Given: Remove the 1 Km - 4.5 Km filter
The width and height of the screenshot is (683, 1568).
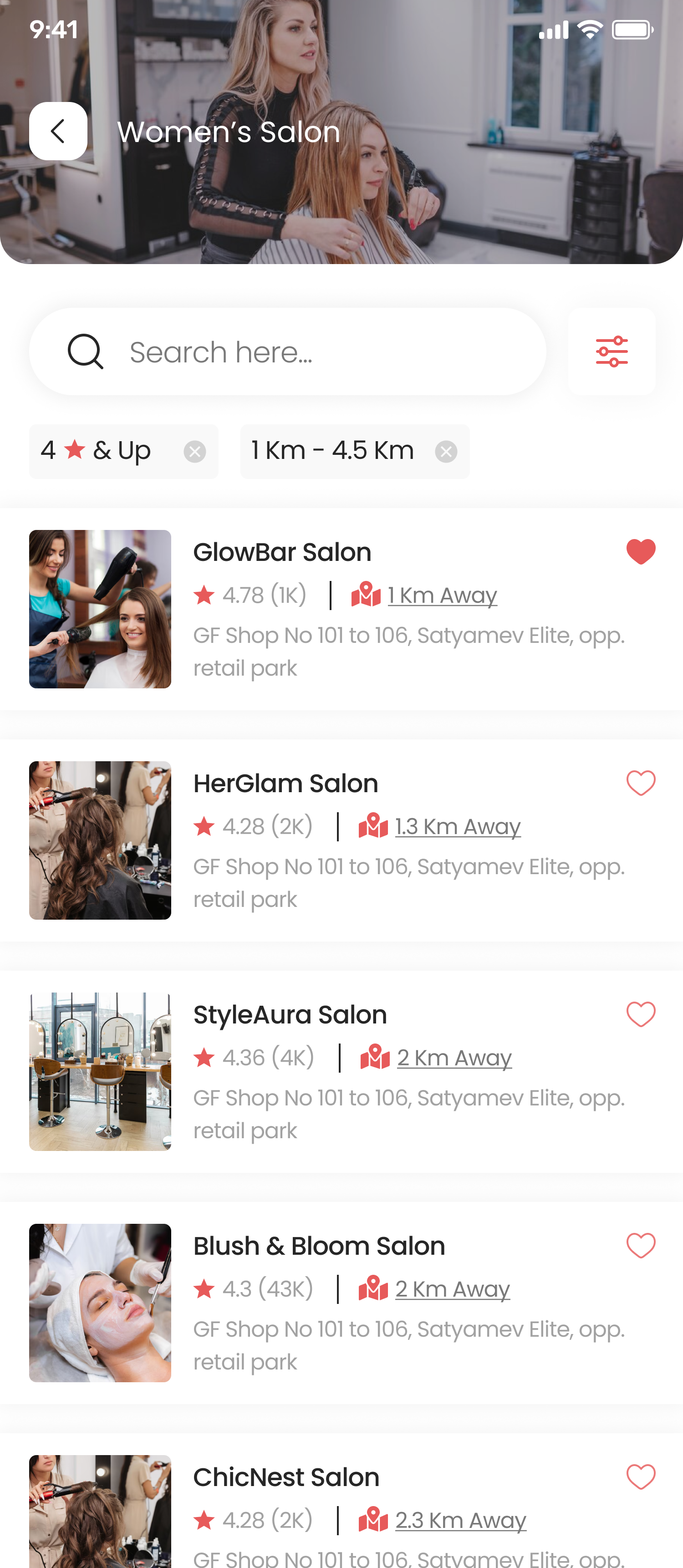Looking at the screenshot, I should pos(446,452).
